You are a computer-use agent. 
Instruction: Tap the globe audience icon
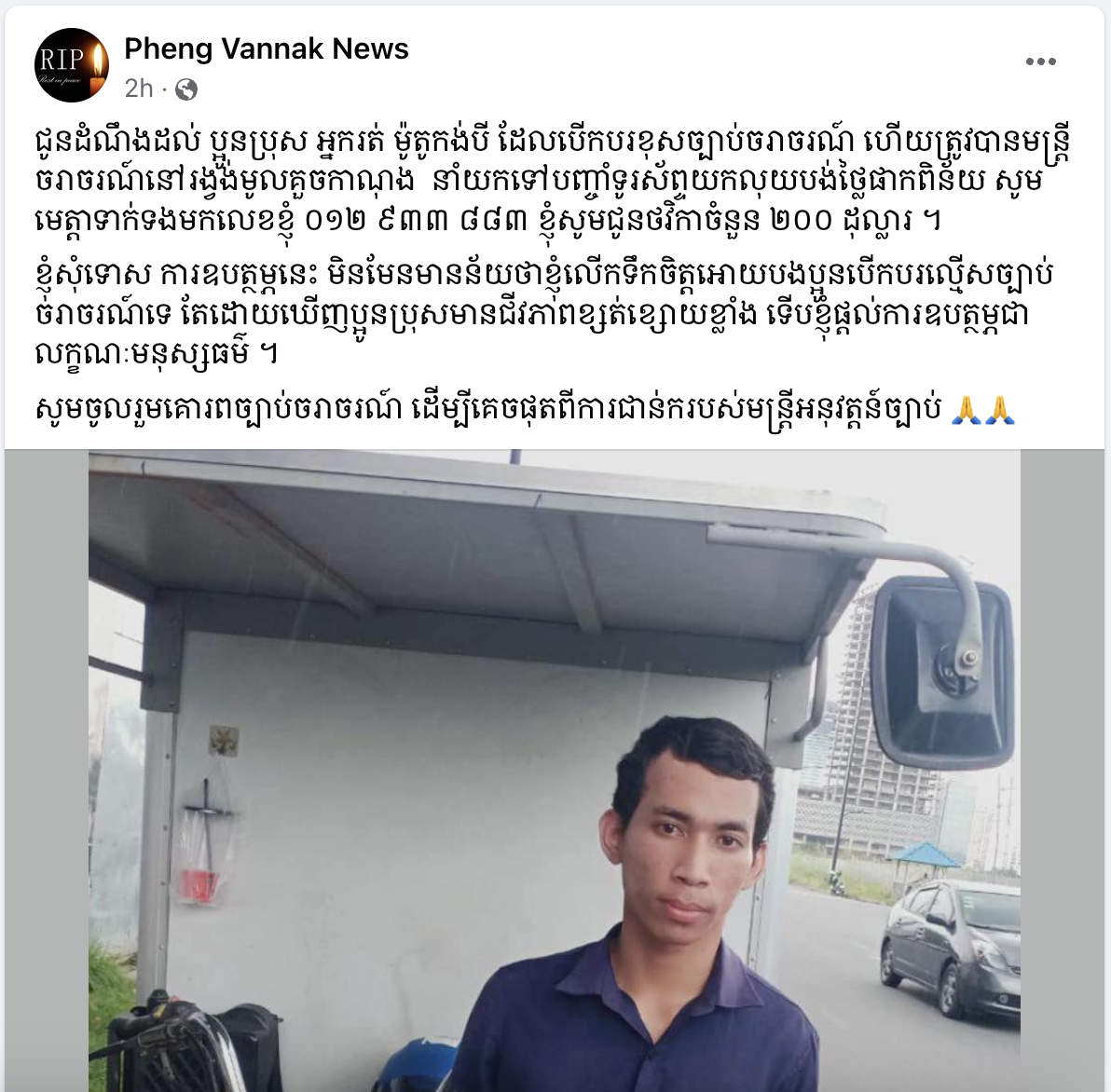pyautogui.click(x=186, y=89)
